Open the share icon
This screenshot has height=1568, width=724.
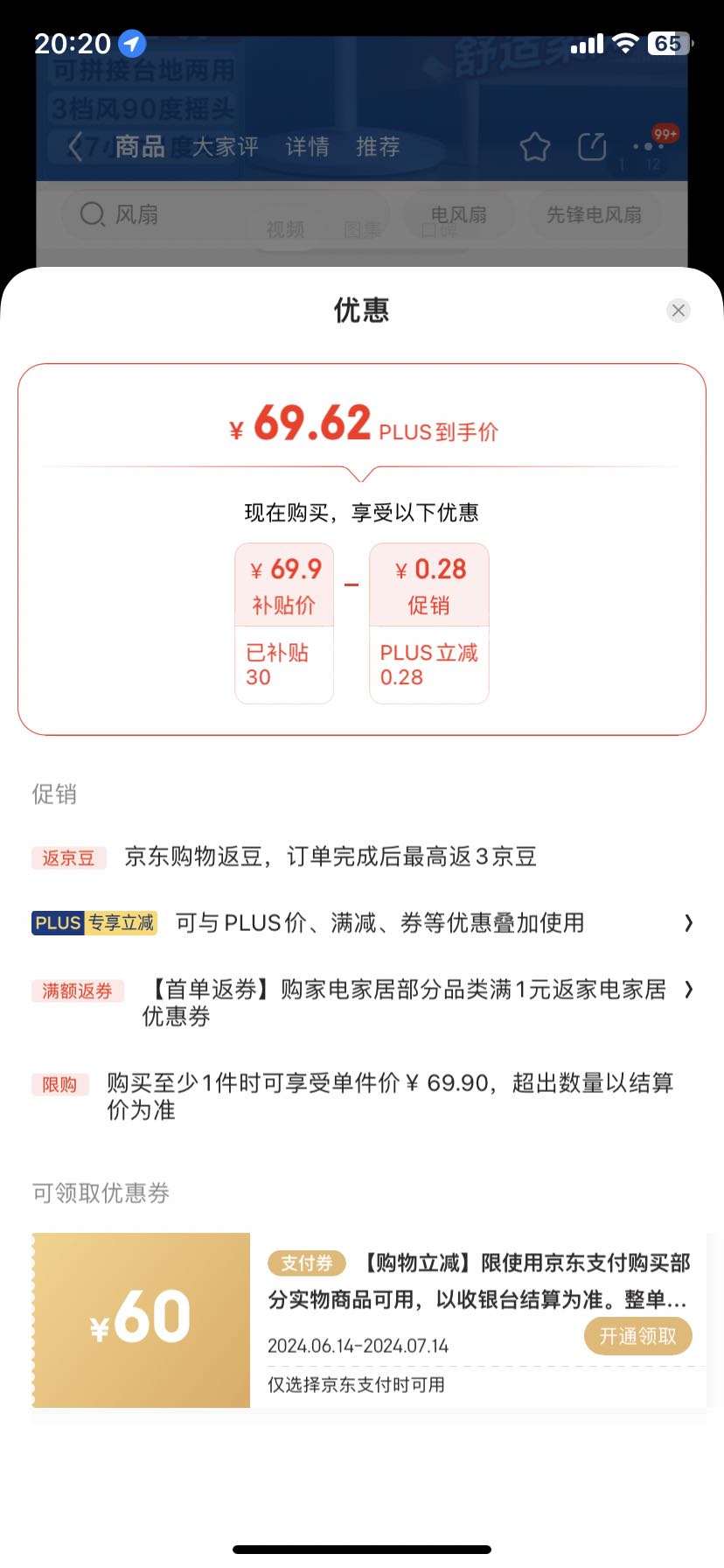coord(591,147)
